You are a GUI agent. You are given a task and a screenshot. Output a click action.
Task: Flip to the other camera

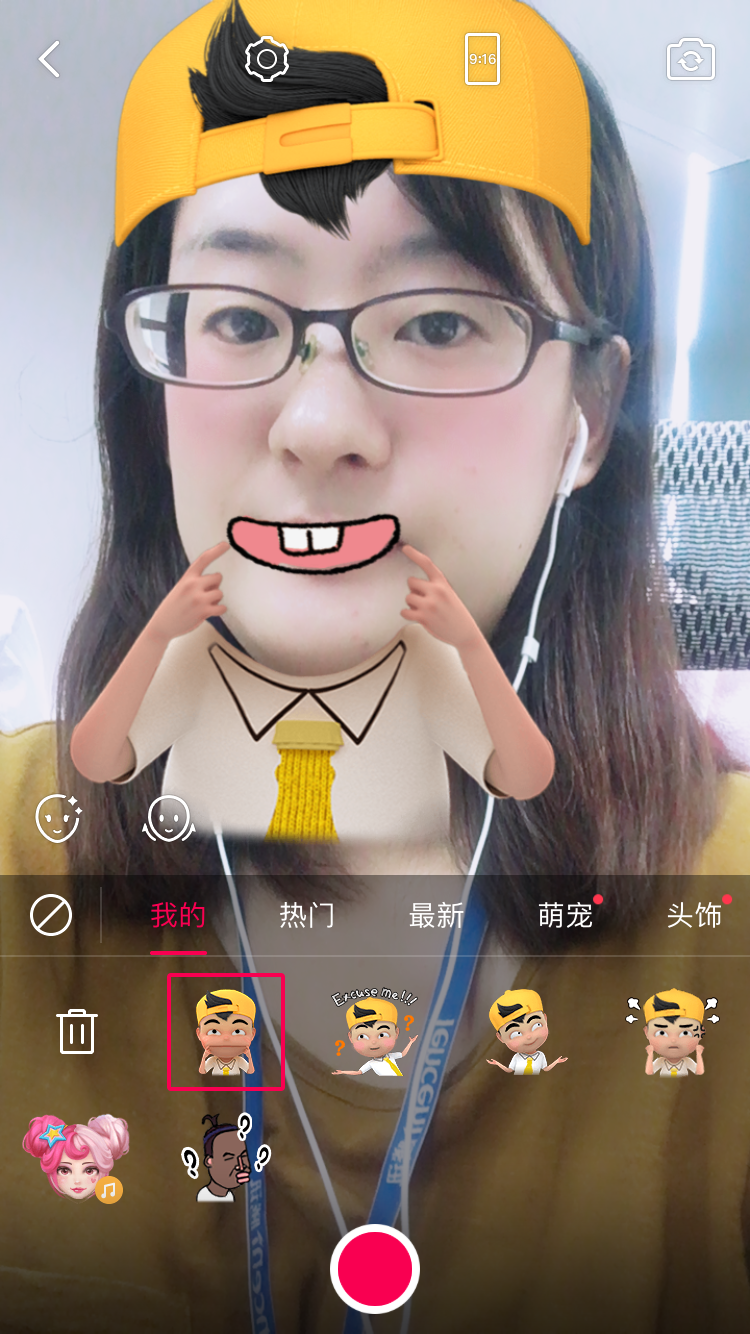pyautogui.click(x=691, y=60)
